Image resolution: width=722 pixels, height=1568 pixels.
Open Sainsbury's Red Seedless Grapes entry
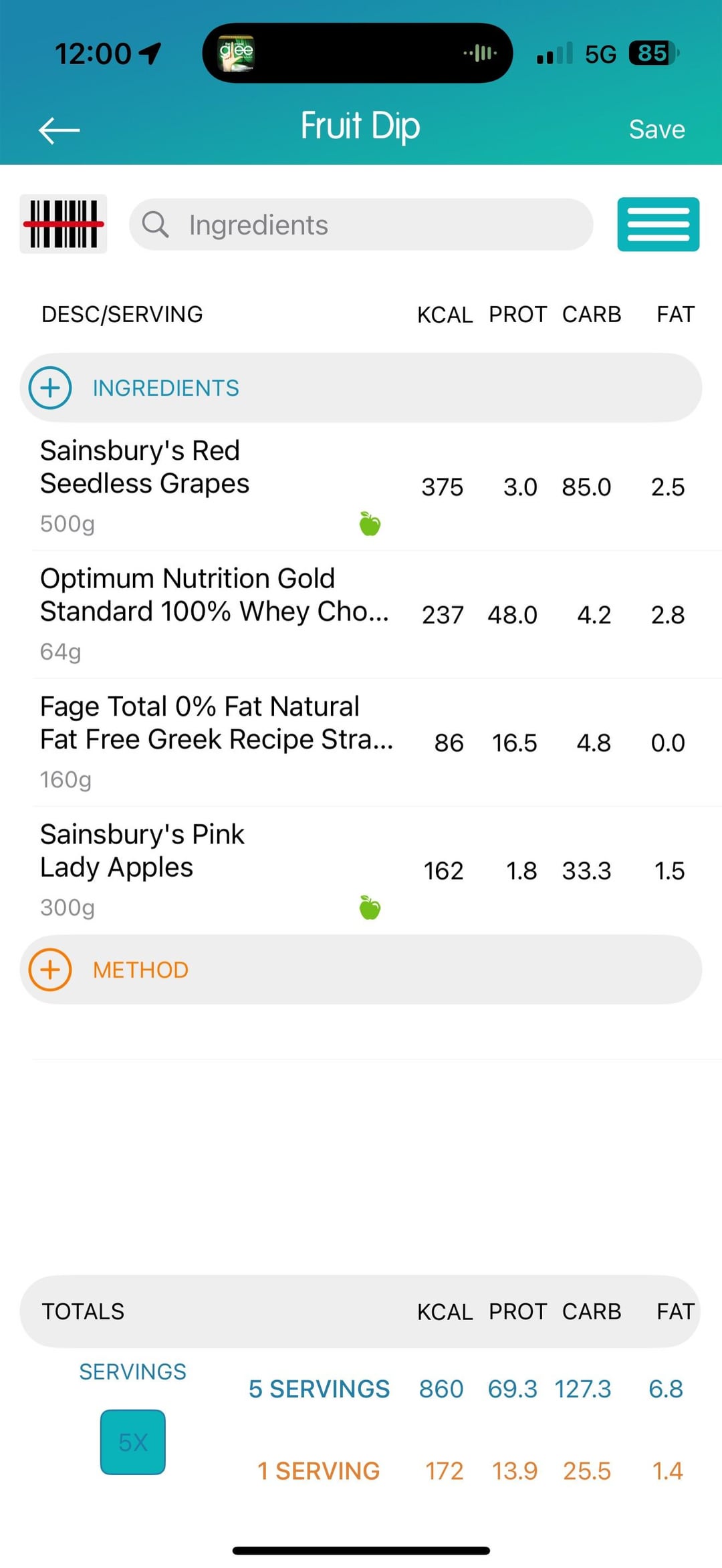(144, 468)
